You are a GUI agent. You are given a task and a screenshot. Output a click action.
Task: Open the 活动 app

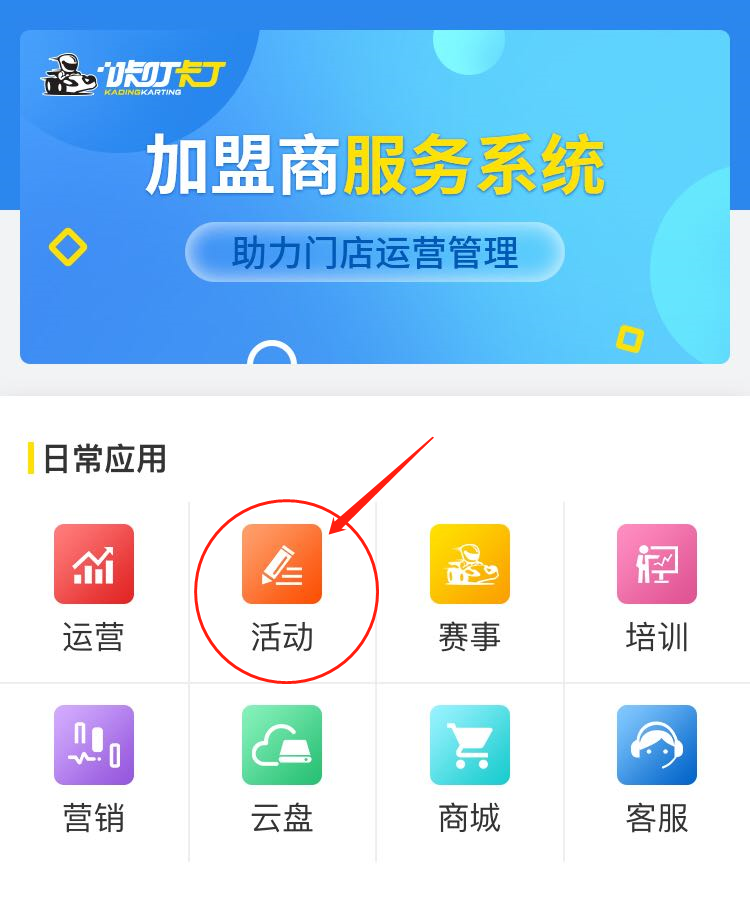pos(282,565)
